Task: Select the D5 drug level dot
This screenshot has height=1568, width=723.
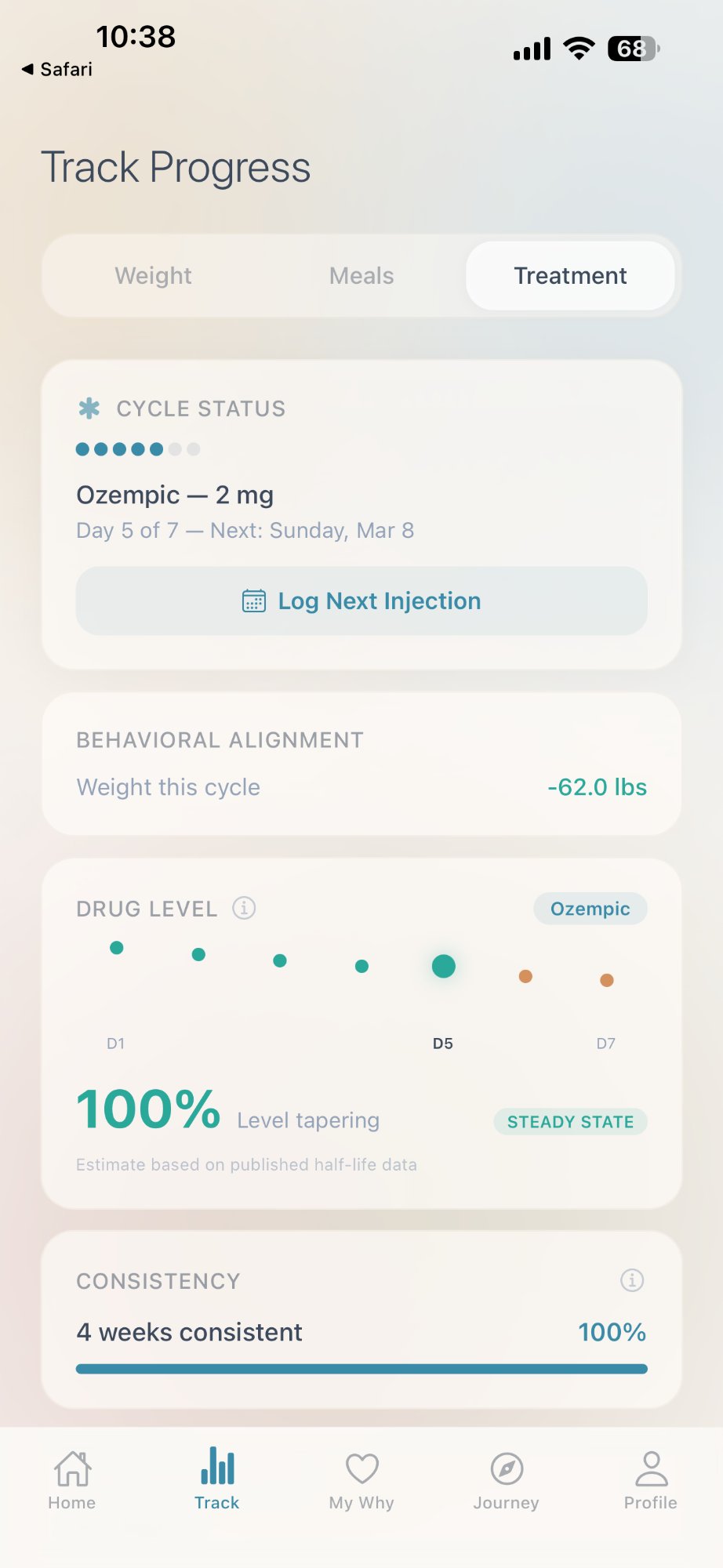Action: point(443,967)
